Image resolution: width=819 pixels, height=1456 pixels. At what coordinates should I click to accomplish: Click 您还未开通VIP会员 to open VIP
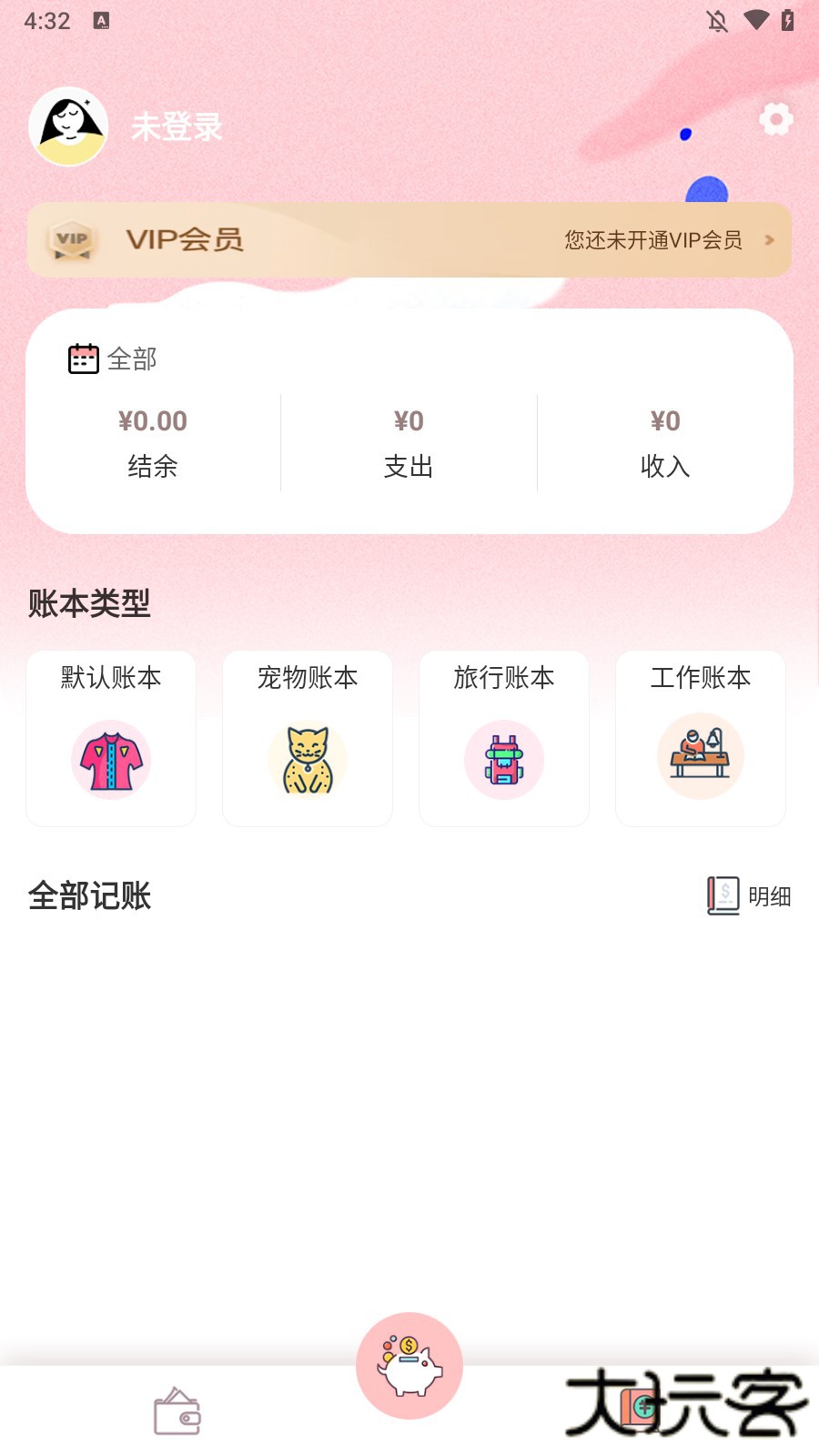click(652, 240)
